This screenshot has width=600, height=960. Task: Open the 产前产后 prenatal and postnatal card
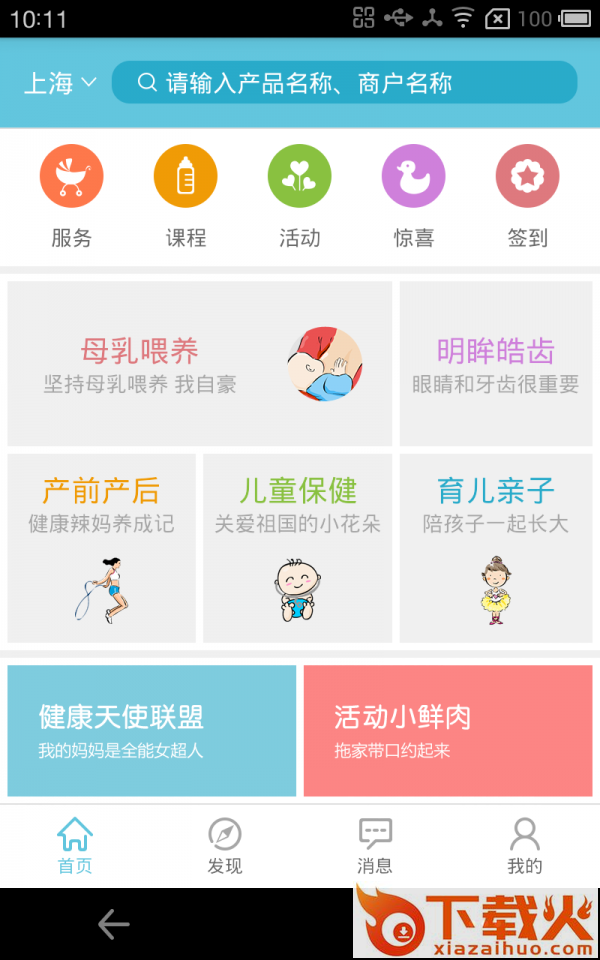click(101, 548)
